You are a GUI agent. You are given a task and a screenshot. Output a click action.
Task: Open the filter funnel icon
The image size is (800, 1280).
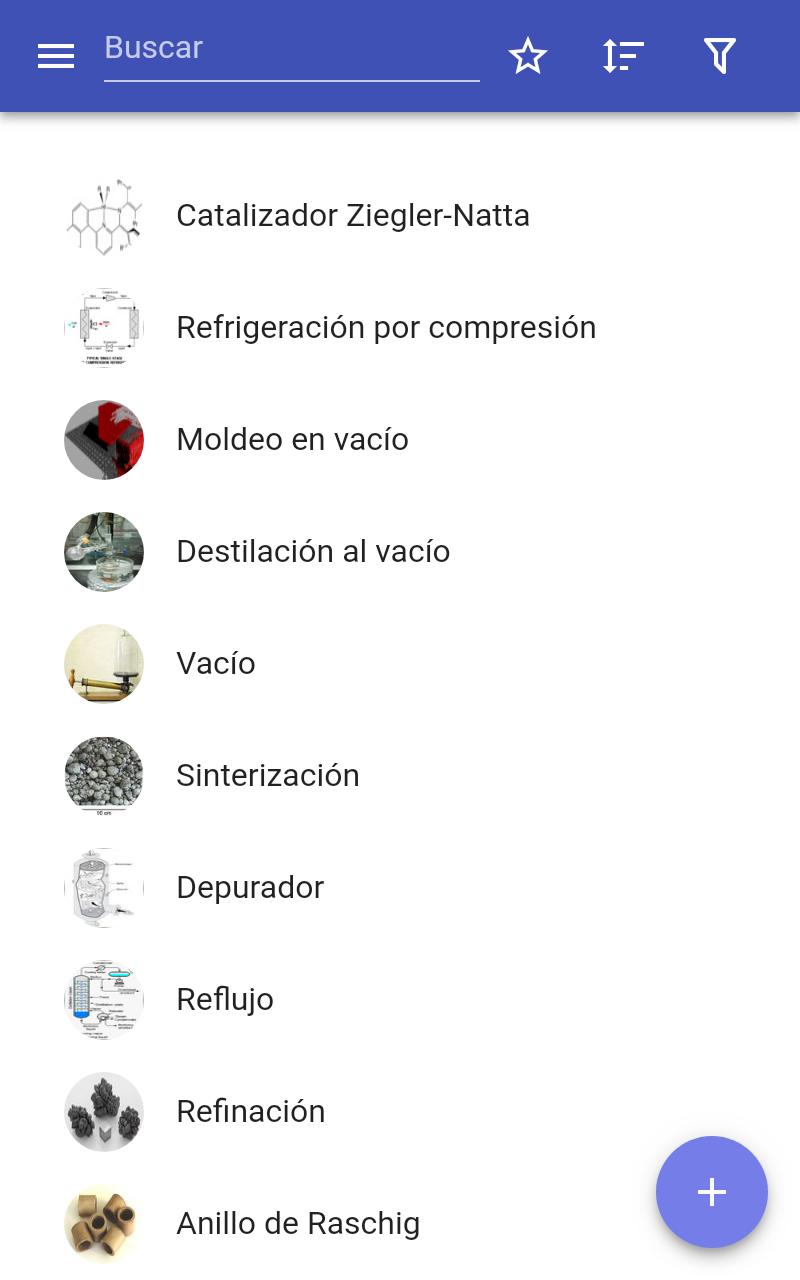point(719,56)
